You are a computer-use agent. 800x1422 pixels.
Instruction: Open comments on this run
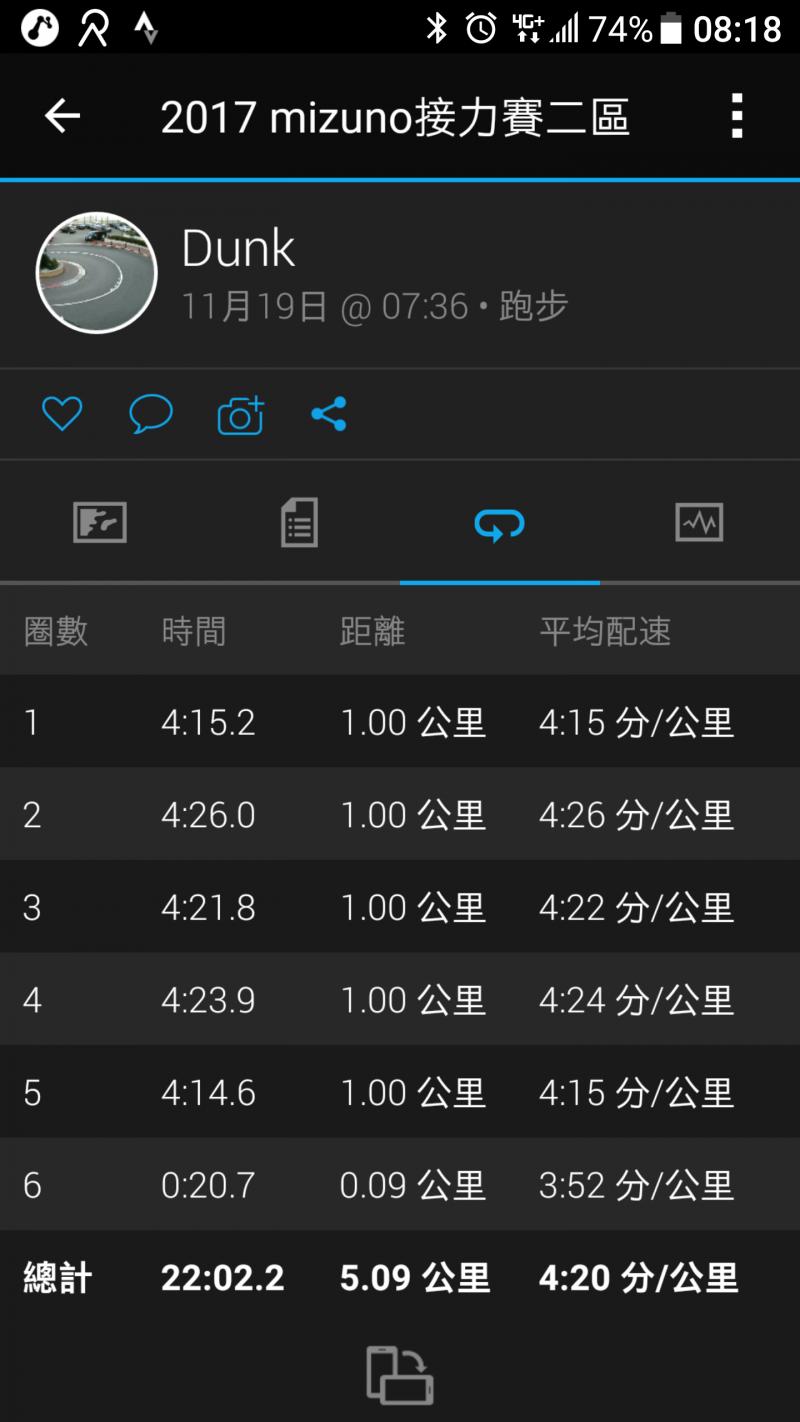pyautogui.click(x=151, y=414)
